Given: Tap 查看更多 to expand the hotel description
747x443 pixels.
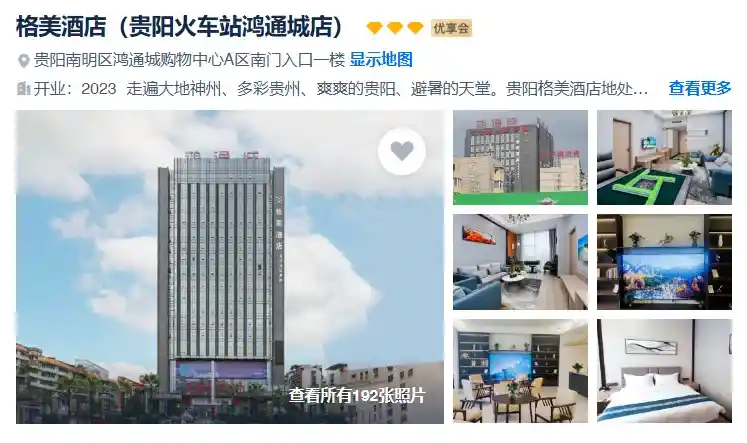Looking at the screenshot, I should coord(700,88).
